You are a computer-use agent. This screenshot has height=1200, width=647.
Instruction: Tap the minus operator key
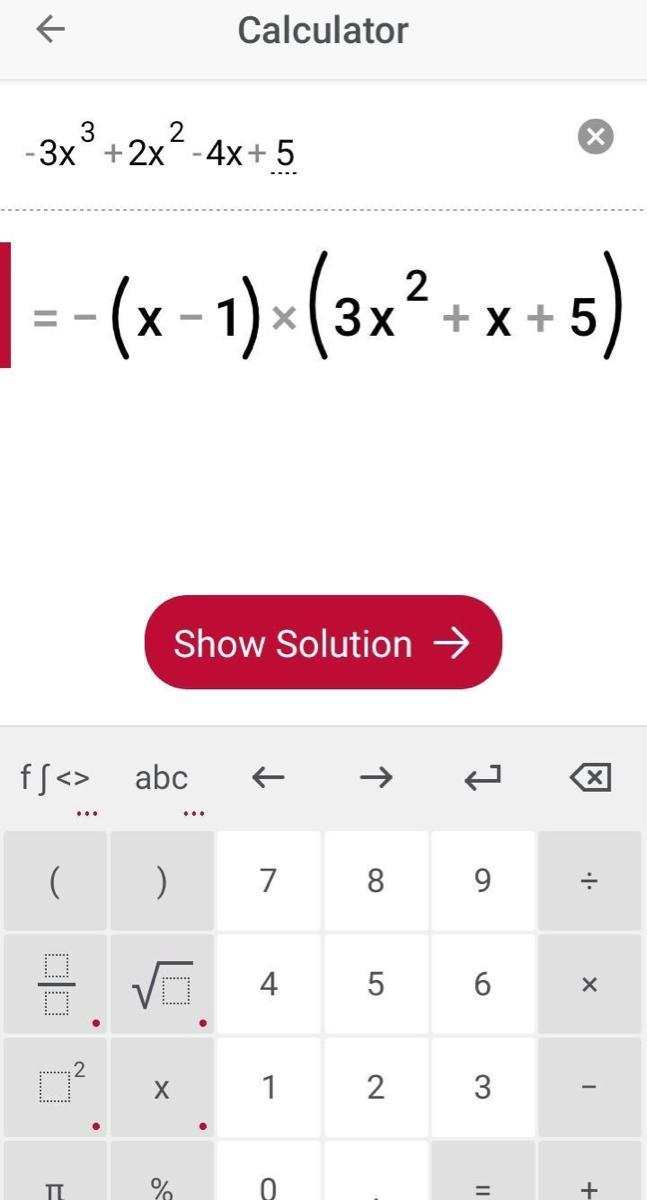[x=589, y=1088]
